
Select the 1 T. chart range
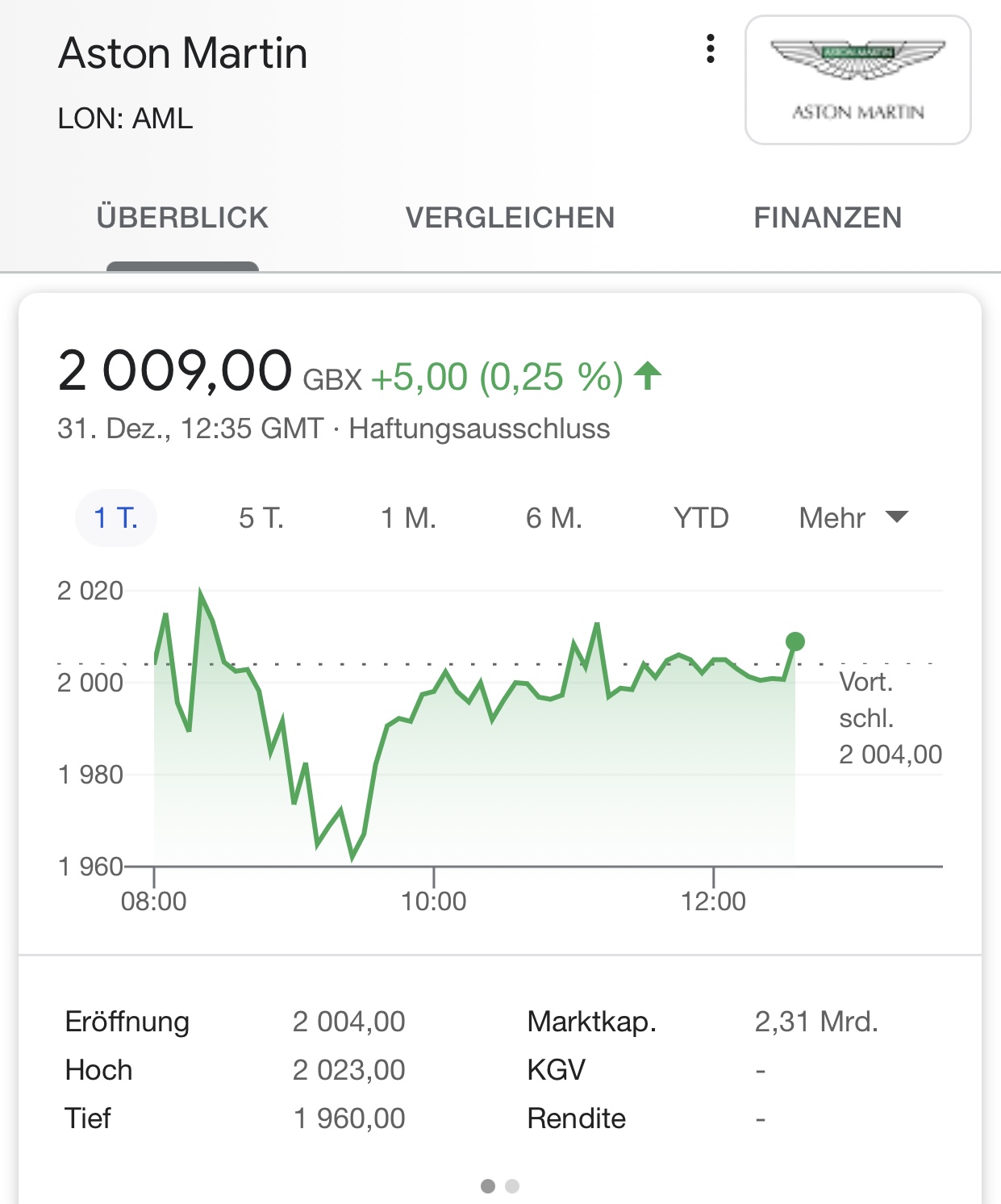click(x=116, y=518)
